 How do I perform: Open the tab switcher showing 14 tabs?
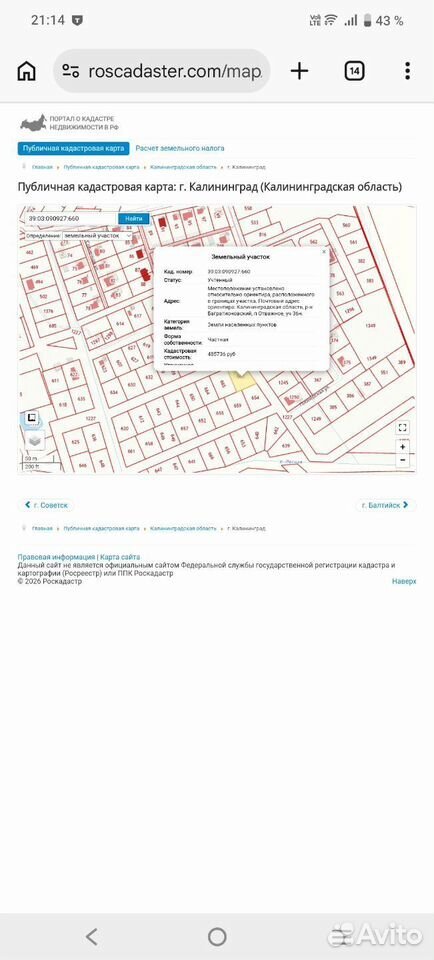[x=354, y=71]
